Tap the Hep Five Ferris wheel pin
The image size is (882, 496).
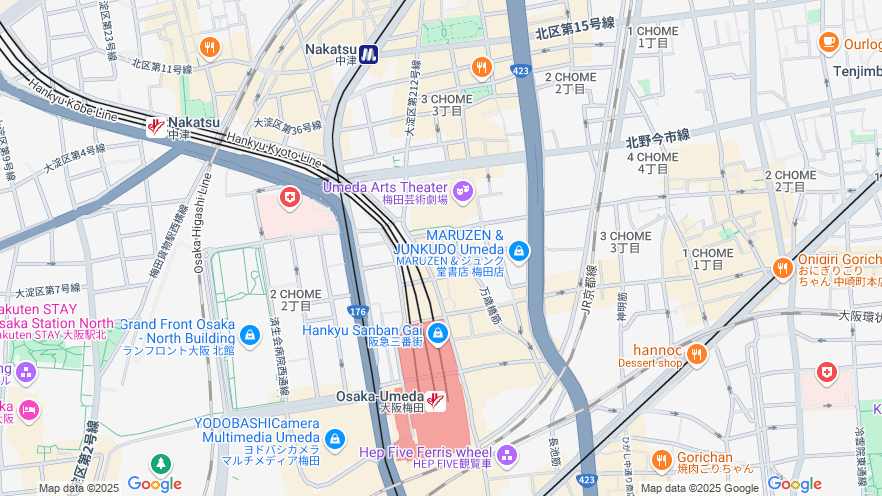pos(507,455)
